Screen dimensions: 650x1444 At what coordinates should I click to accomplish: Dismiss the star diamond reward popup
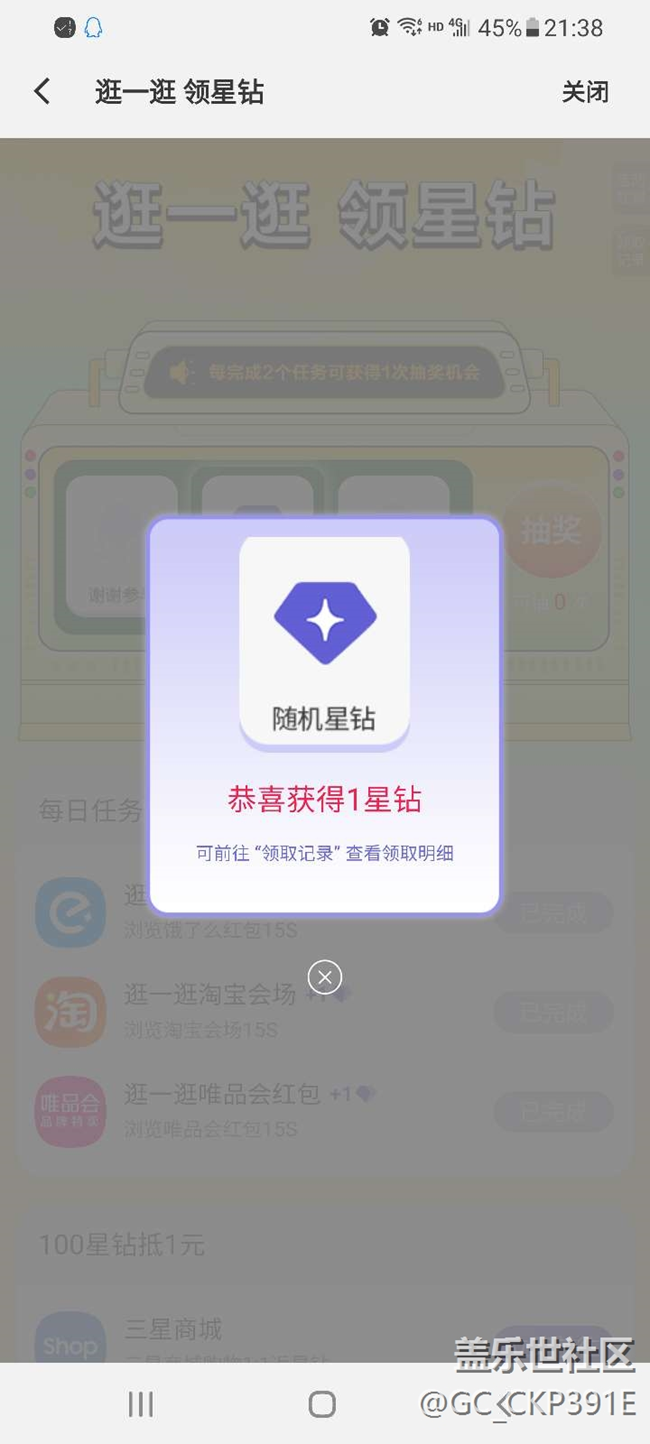325,976
